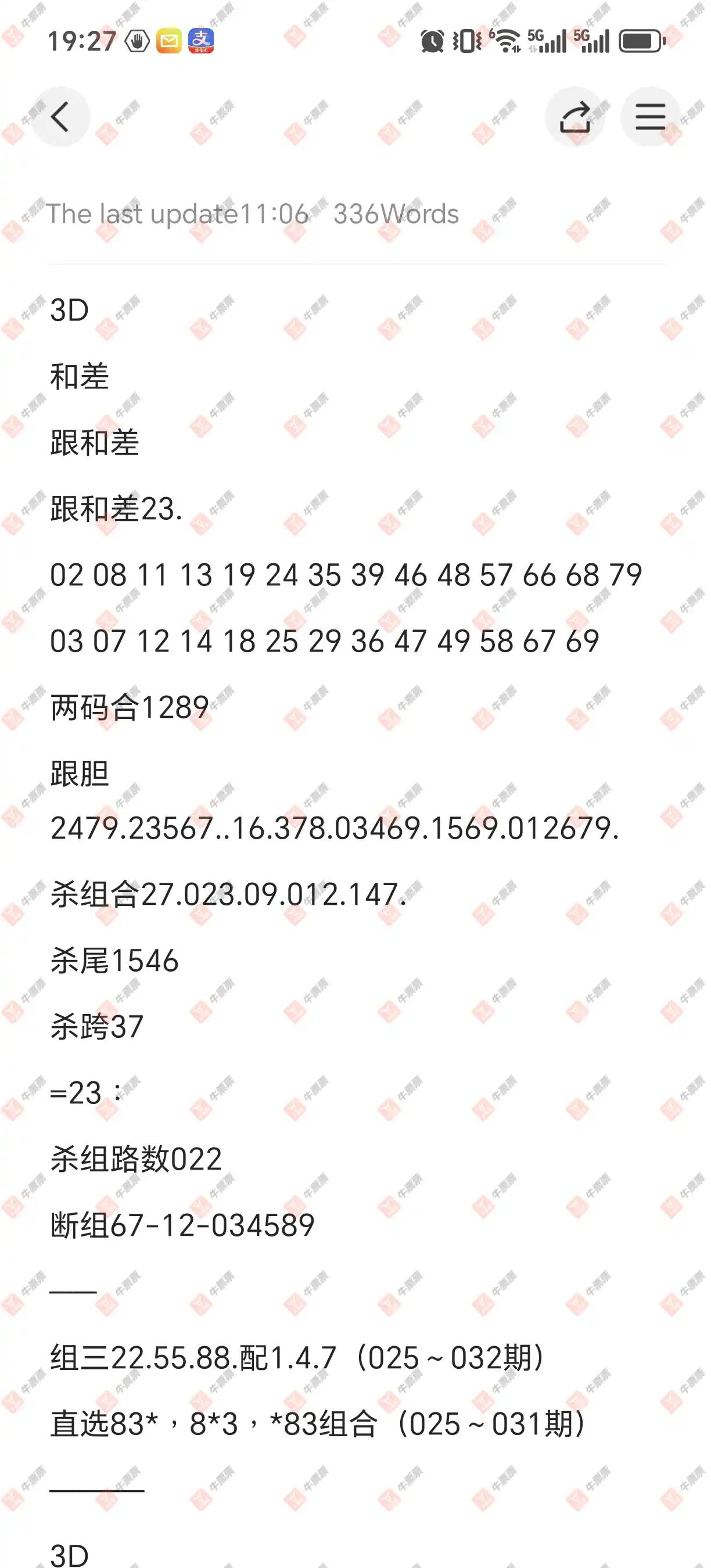
Task: Tap the alarm clock status icon
Action: point(432,39)
